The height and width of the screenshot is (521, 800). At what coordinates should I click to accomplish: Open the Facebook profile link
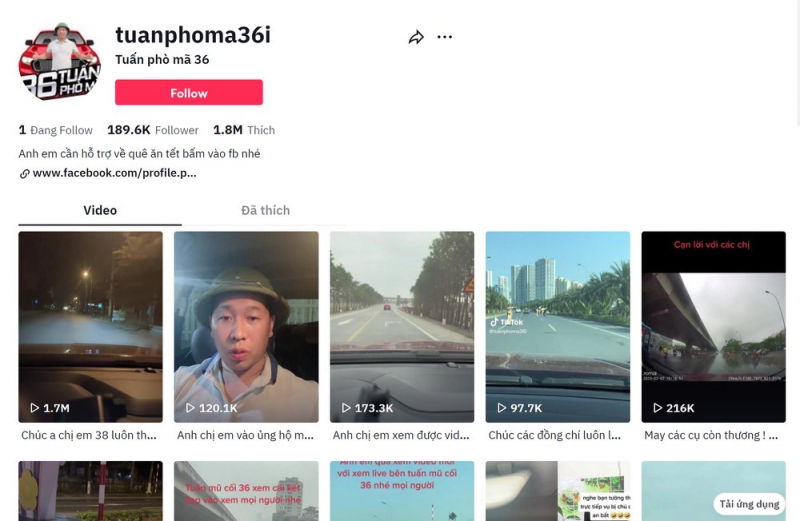(113, 173)
